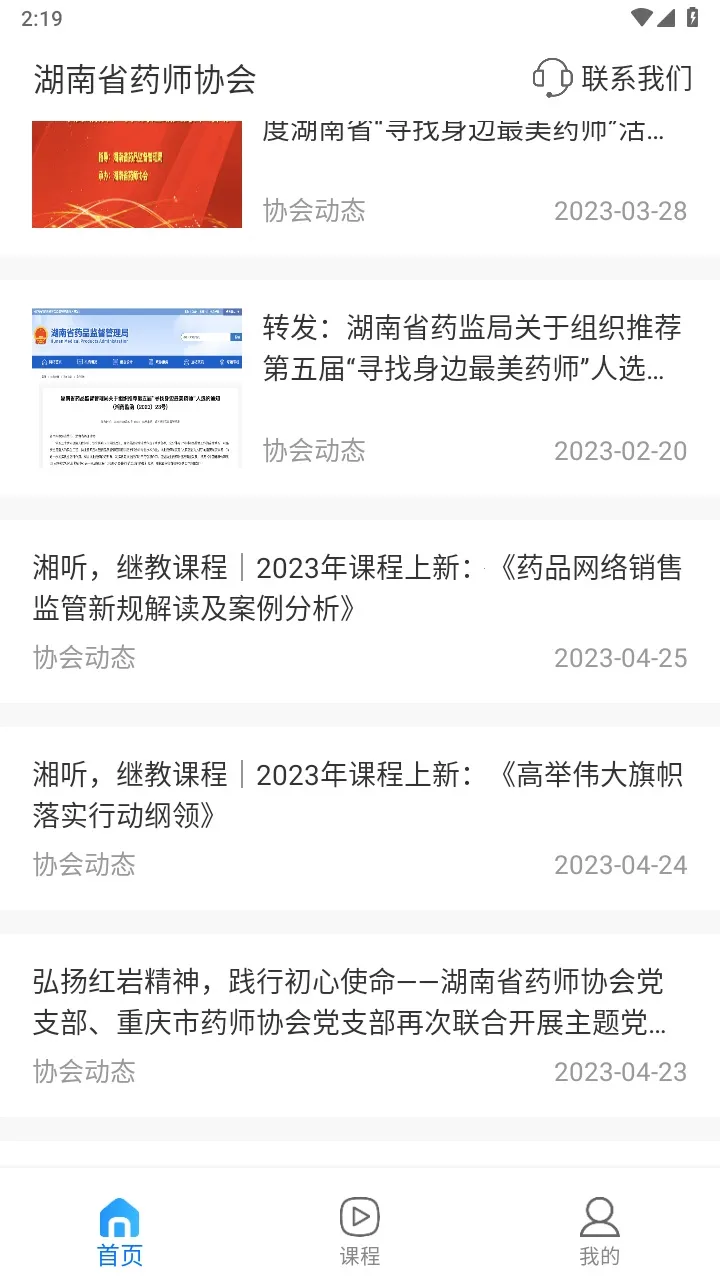Switch to the 课程 tab
Image resolution: width=720 pixels, height=1280 pixels.
point(359,1228)
